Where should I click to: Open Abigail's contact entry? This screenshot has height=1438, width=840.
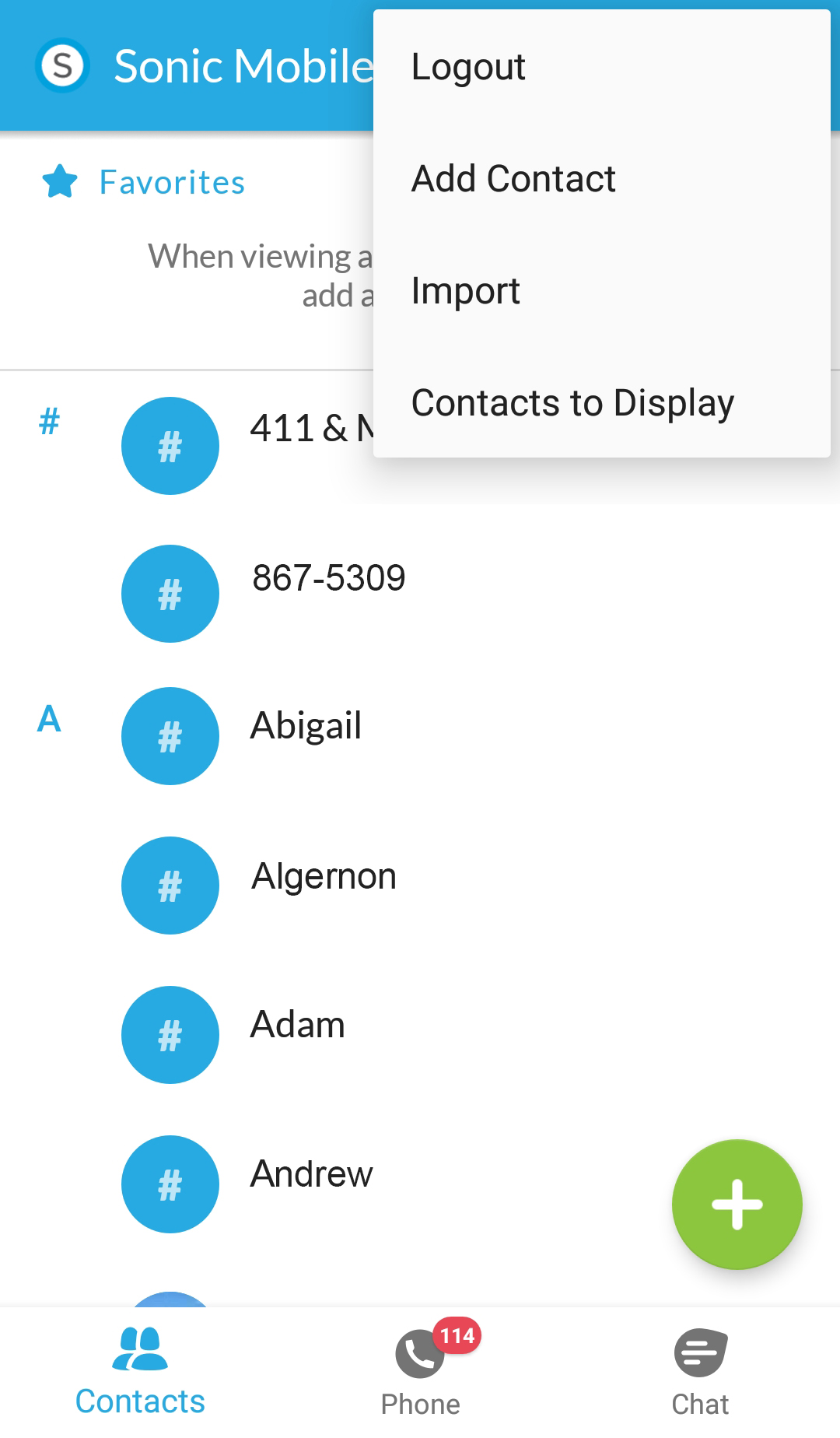(306, 727)
